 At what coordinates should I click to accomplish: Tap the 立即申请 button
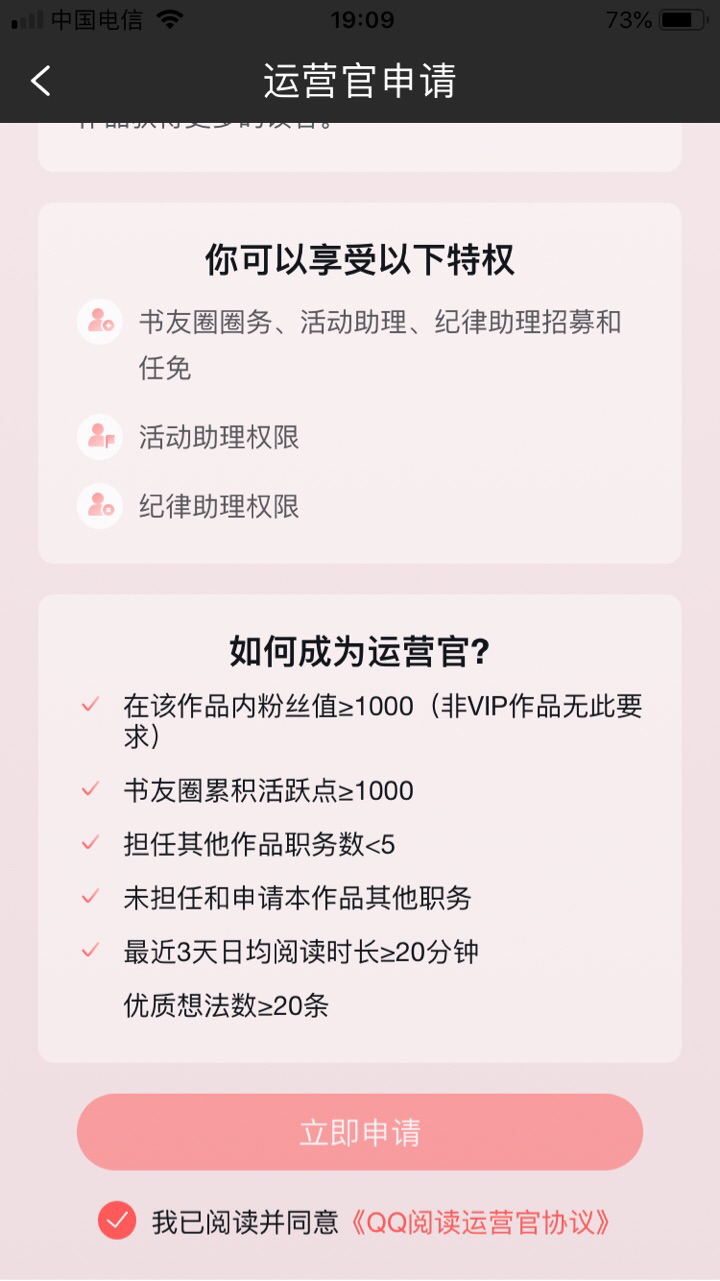coord(360,1132)
